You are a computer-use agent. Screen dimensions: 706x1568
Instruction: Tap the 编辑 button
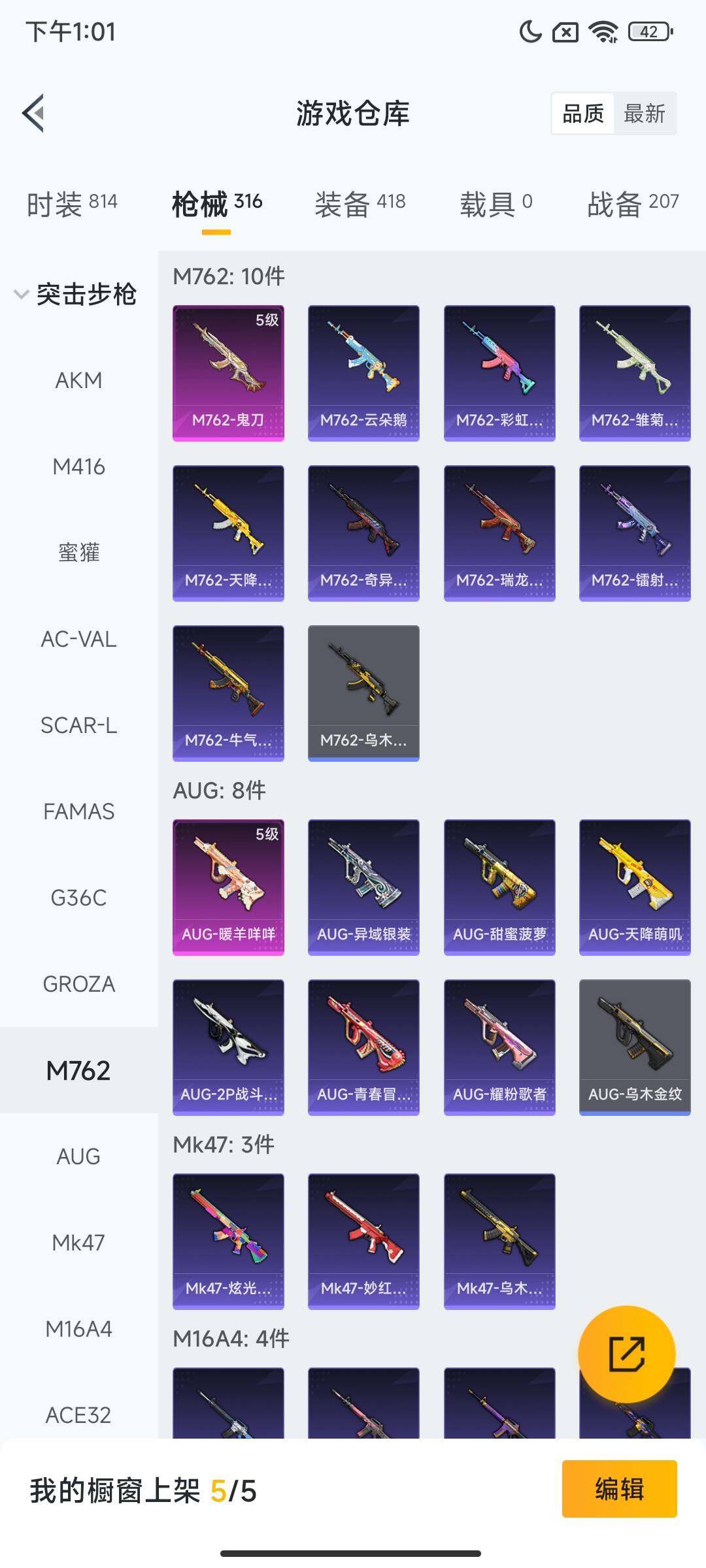pyautogui.click(x=619, y=1489)
